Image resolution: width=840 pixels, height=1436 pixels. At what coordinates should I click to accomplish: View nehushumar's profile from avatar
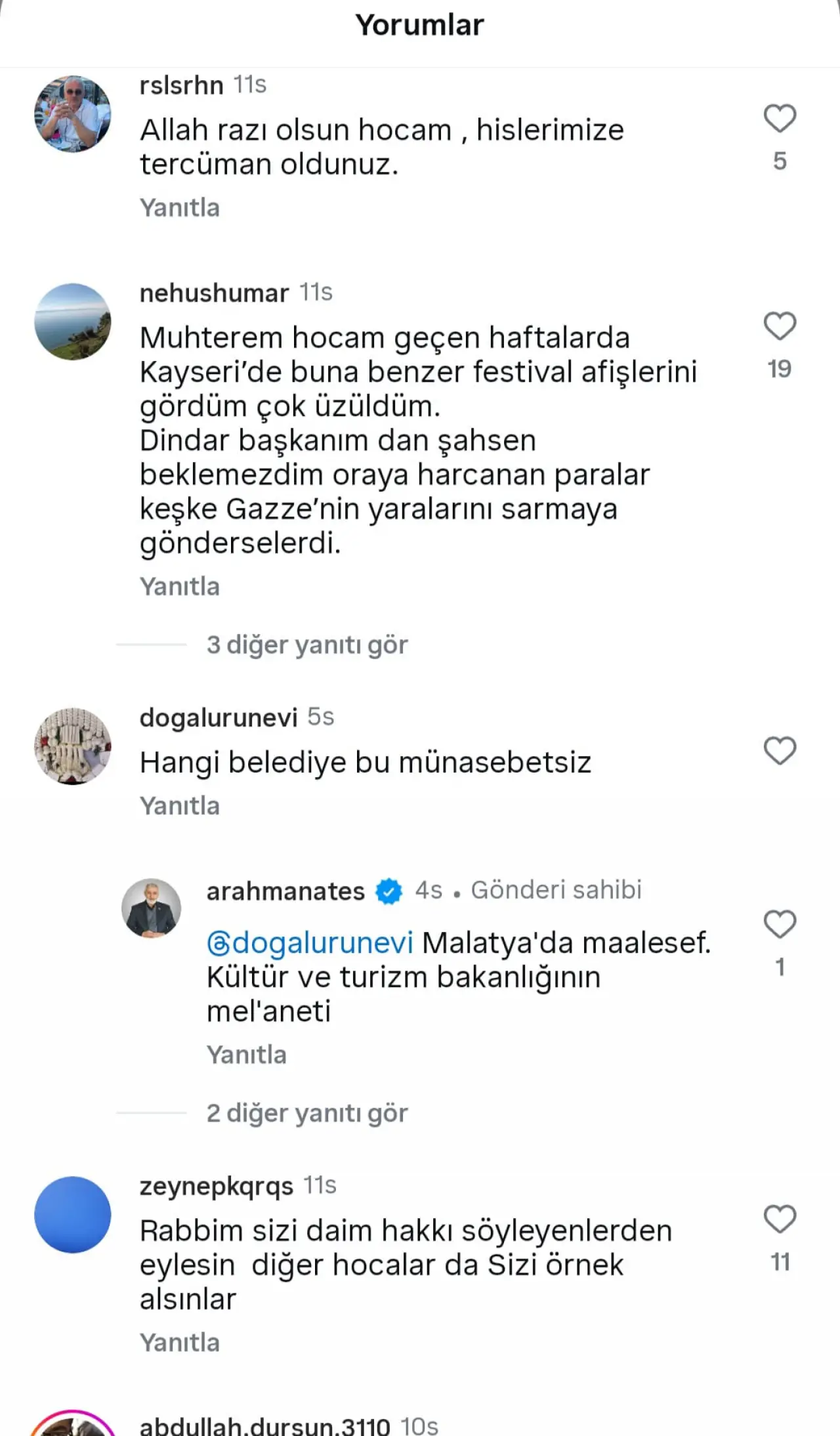(72, 322)
